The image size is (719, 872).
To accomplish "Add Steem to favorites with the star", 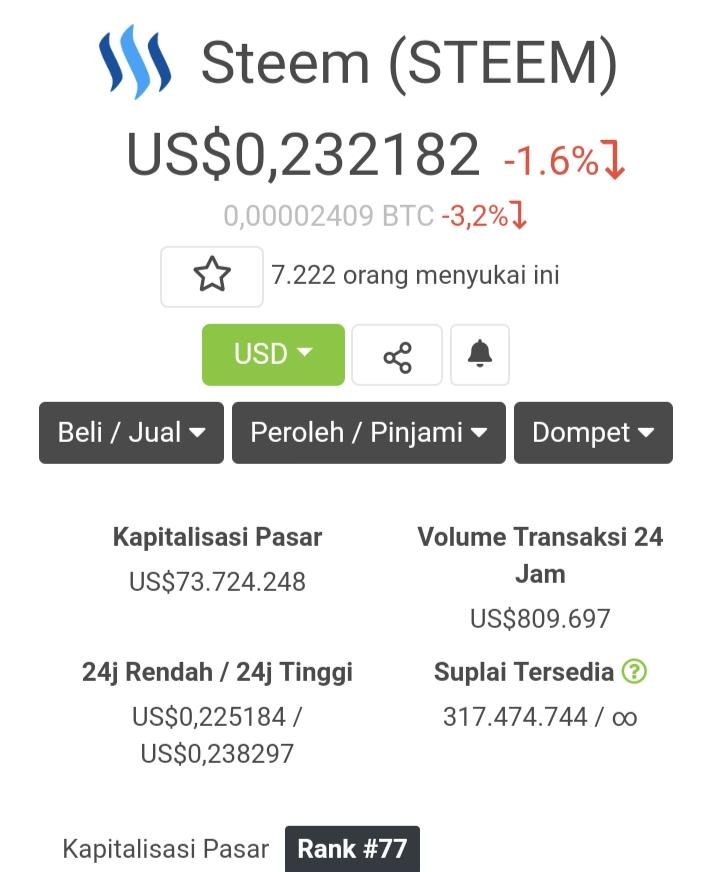I will pos(212,276).
